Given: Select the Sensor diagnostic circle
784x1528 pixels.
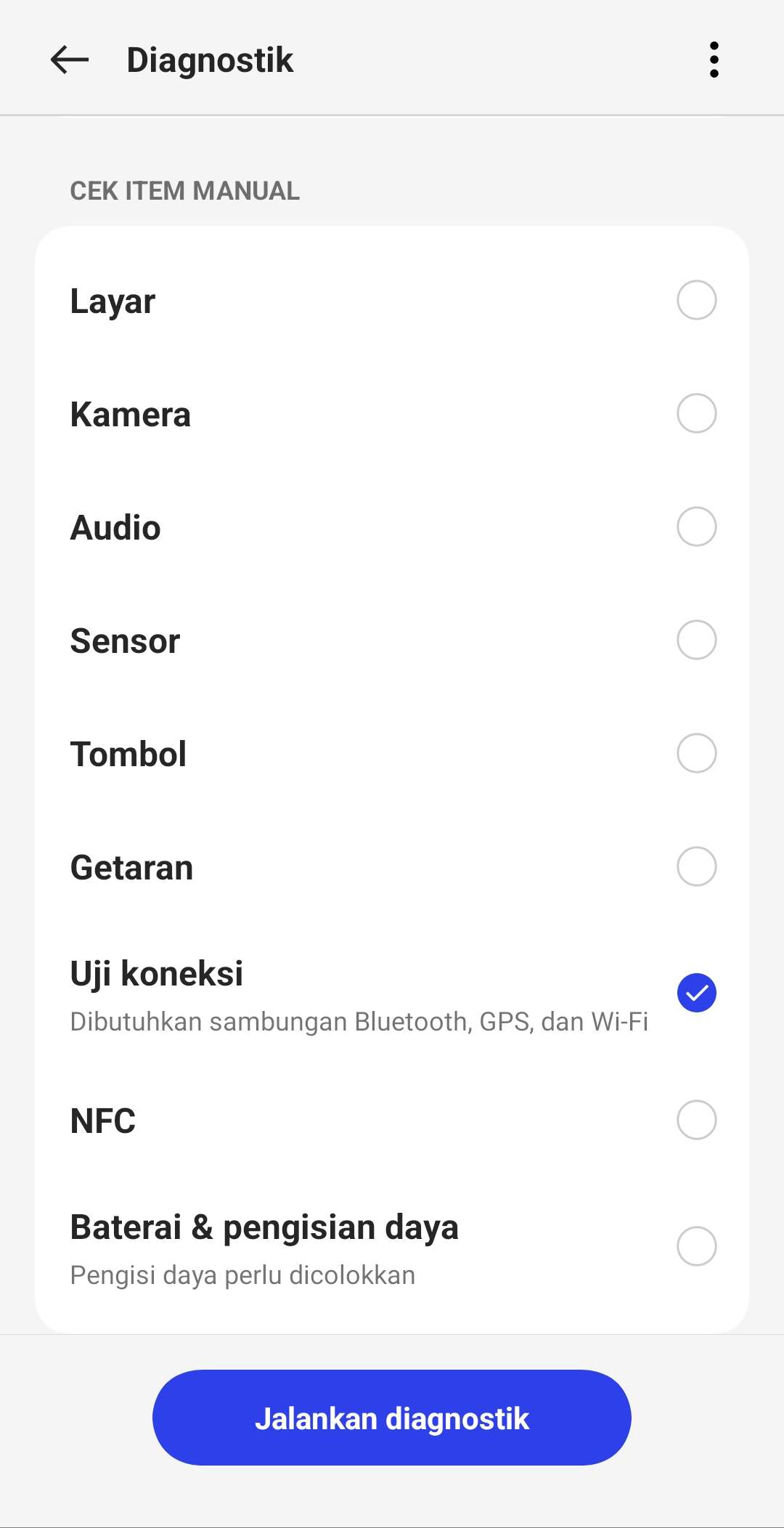Looking at the screenshot, I should point(696,641).
